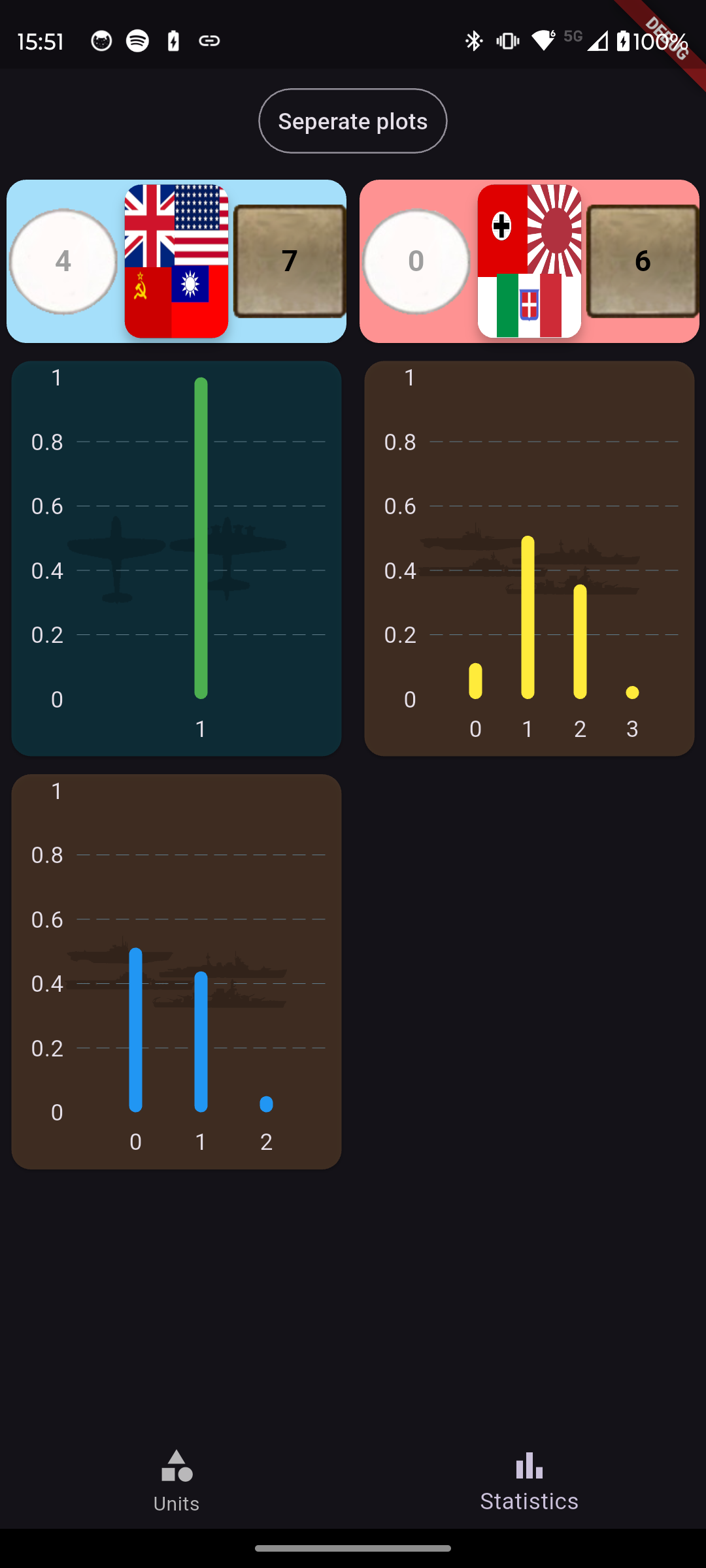Open the yellow ships bar chart
Image resolution: width=706 pixels, height=1568 pixels.
click(x=529, y=559)
